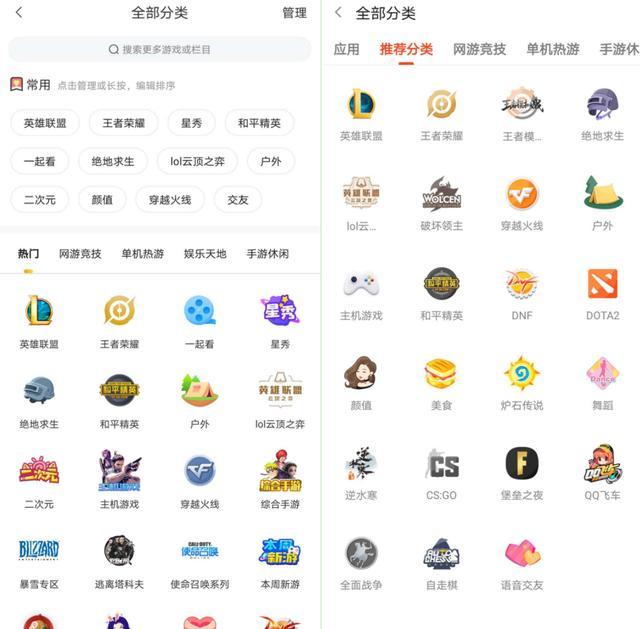The height and width of the screenshot is (629, 640).
Task: Select the 交友 chip
Action: pos(238,200)
